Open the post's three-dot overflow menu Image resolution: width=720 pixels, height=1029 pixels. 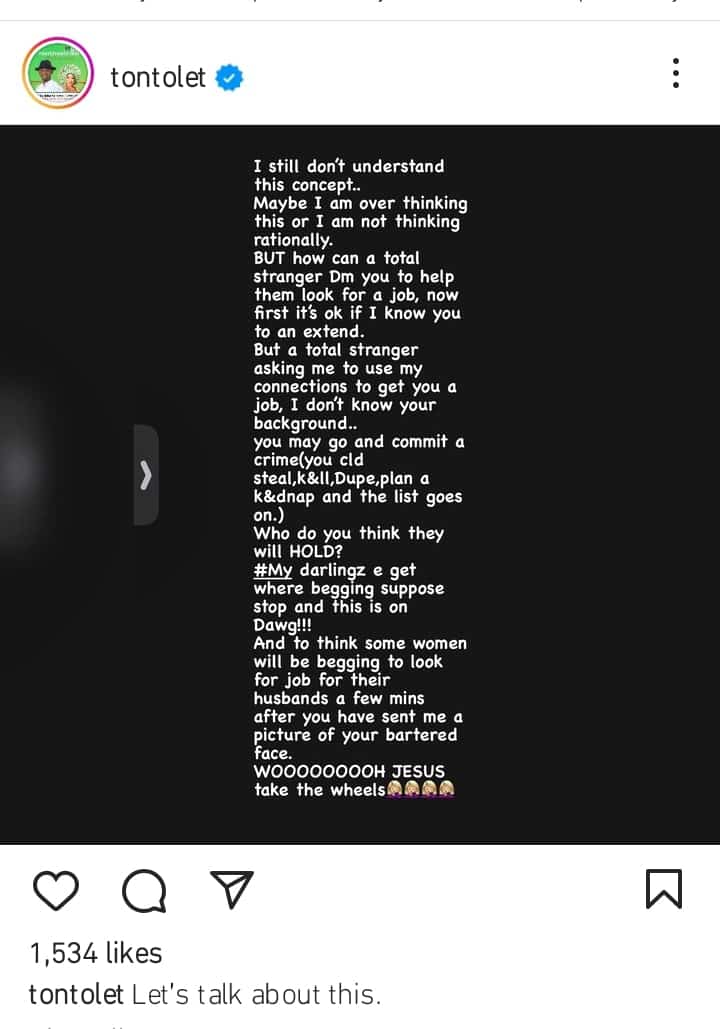click(x=676, y=74)
